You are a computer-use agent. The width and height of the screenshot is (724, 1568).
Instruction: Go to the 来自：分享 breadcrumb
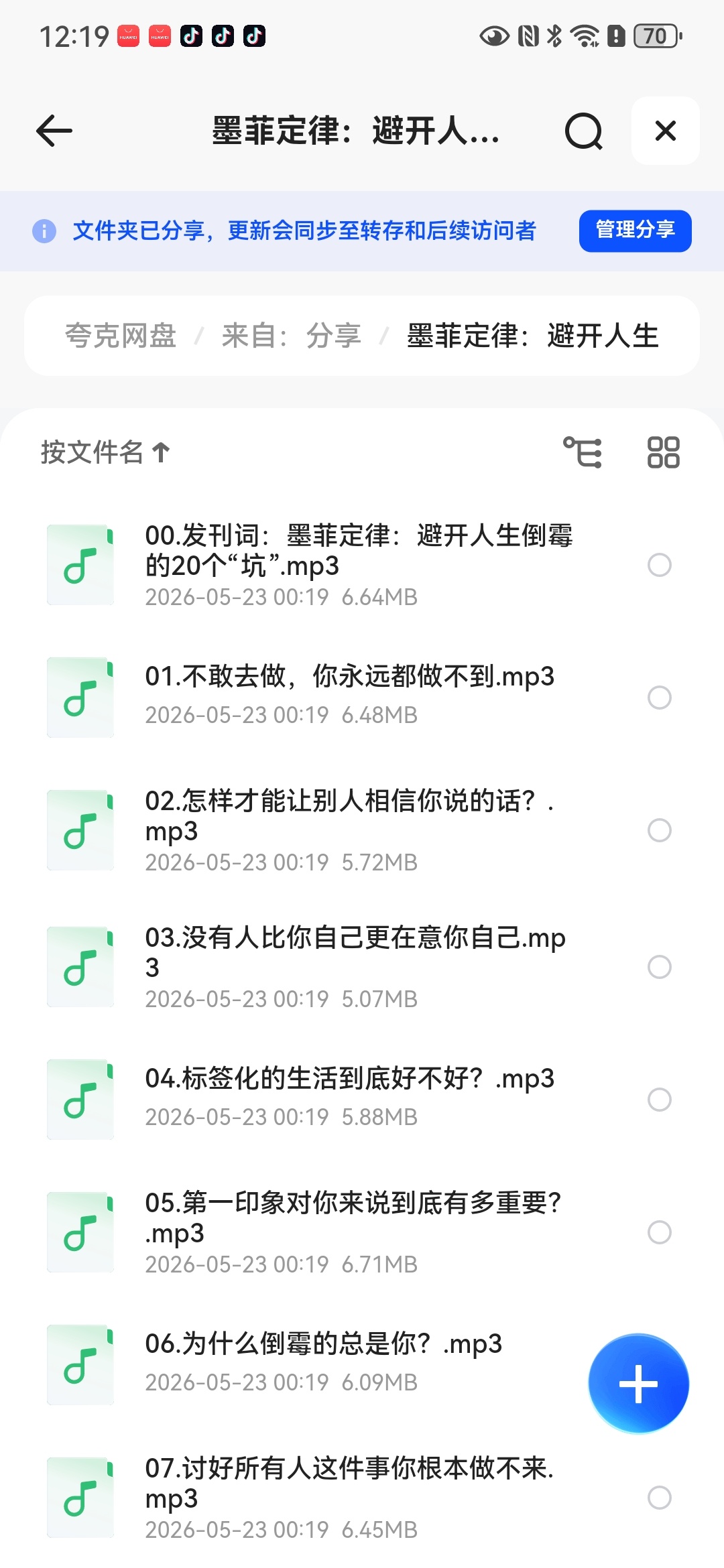pos(292,336)
